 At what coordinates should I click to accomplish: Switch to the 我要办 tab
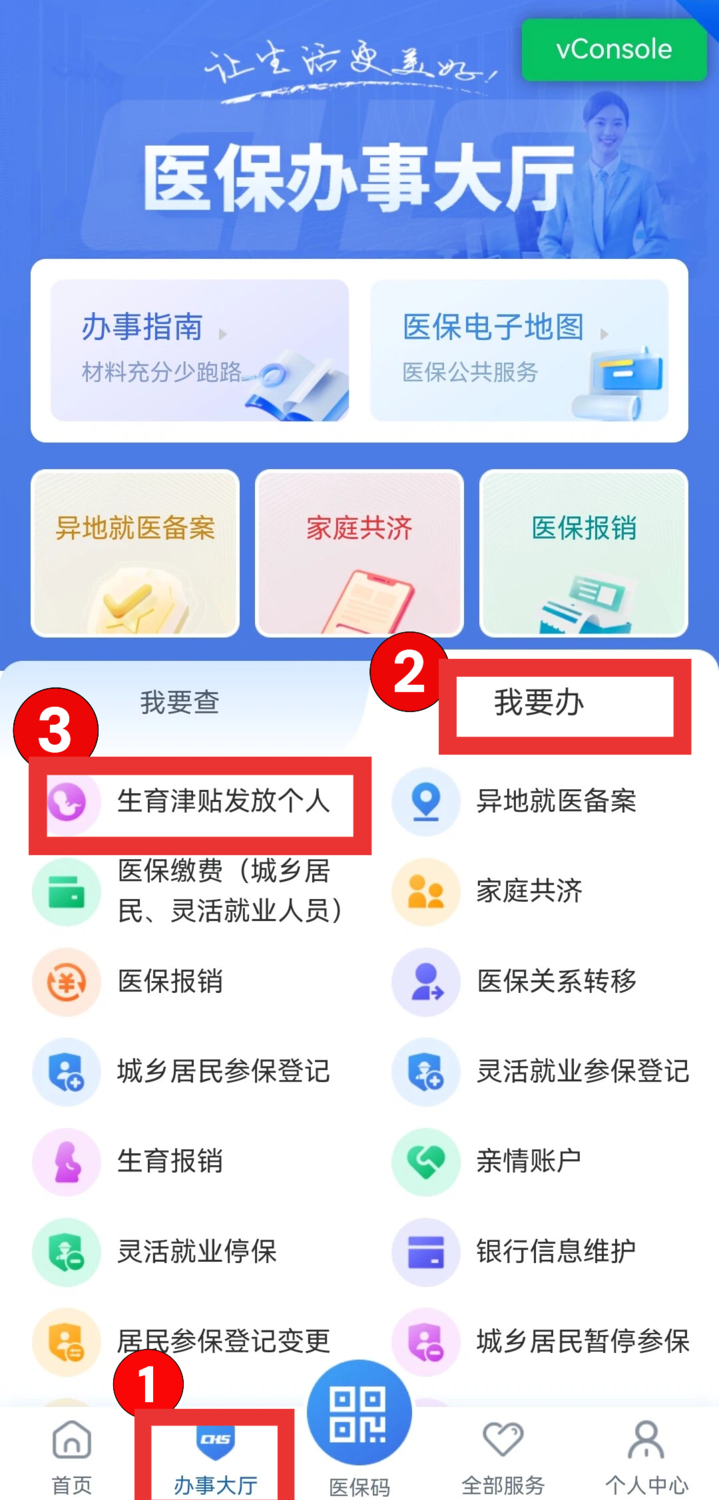(x=539, y=703)
